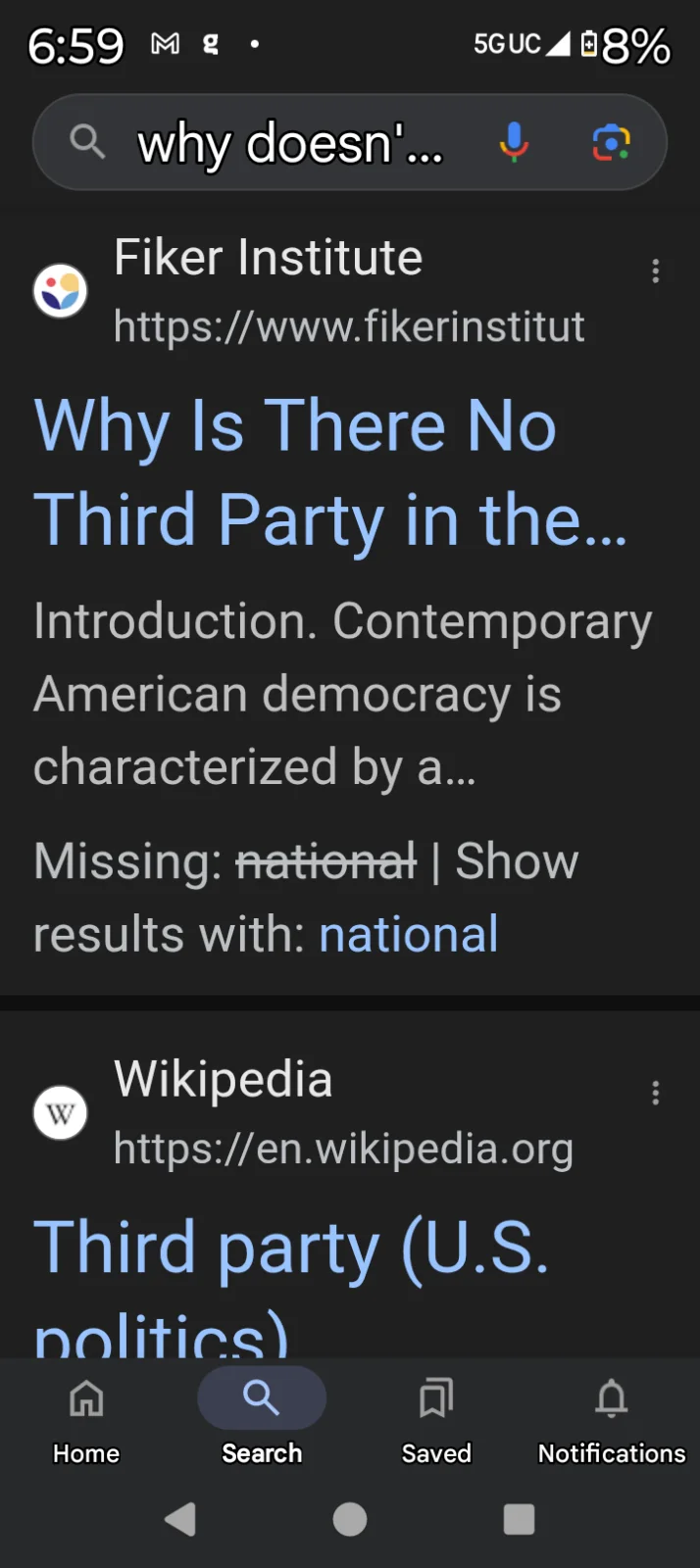Image resolution: width=700 pixels, height=1568 pixels.
Task: Open overflow menu for Fiker Institute result
Action: tap(656, 271)
